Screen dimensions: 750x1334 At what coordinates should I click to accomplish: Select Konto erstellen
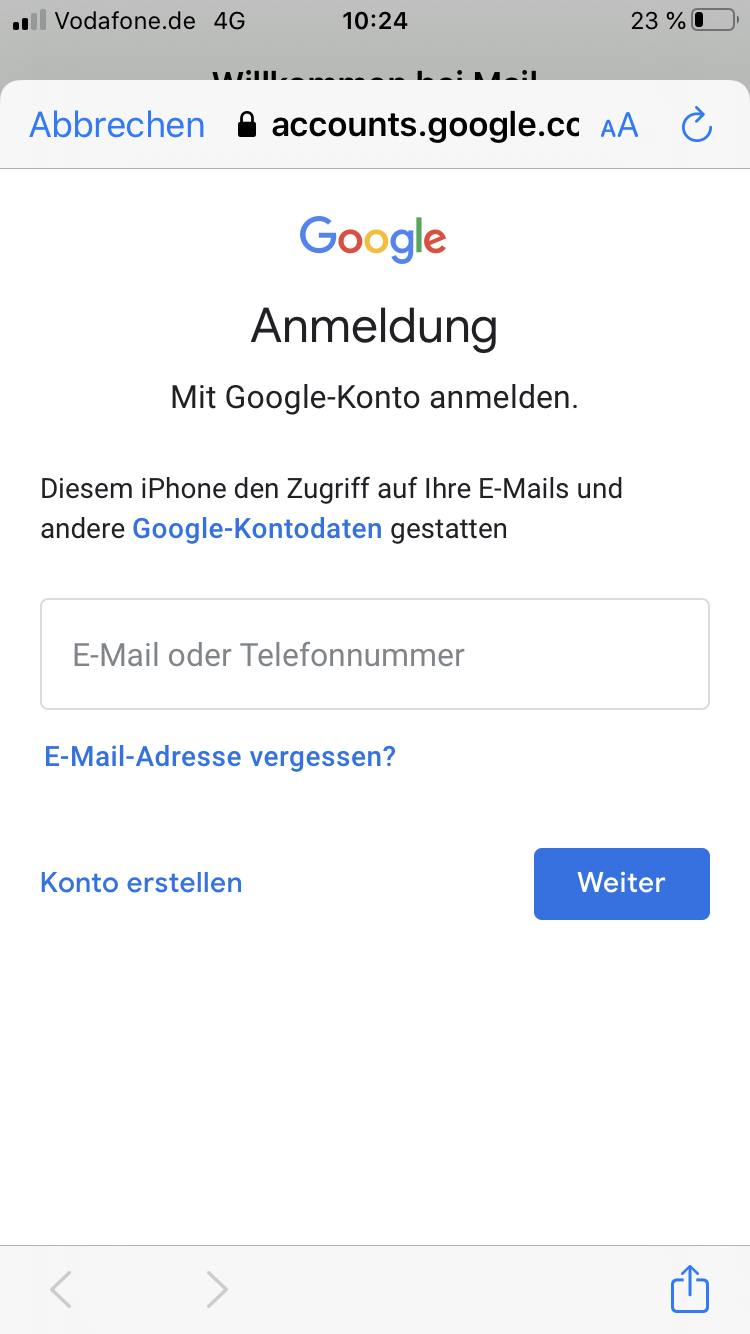click(141, 883)
